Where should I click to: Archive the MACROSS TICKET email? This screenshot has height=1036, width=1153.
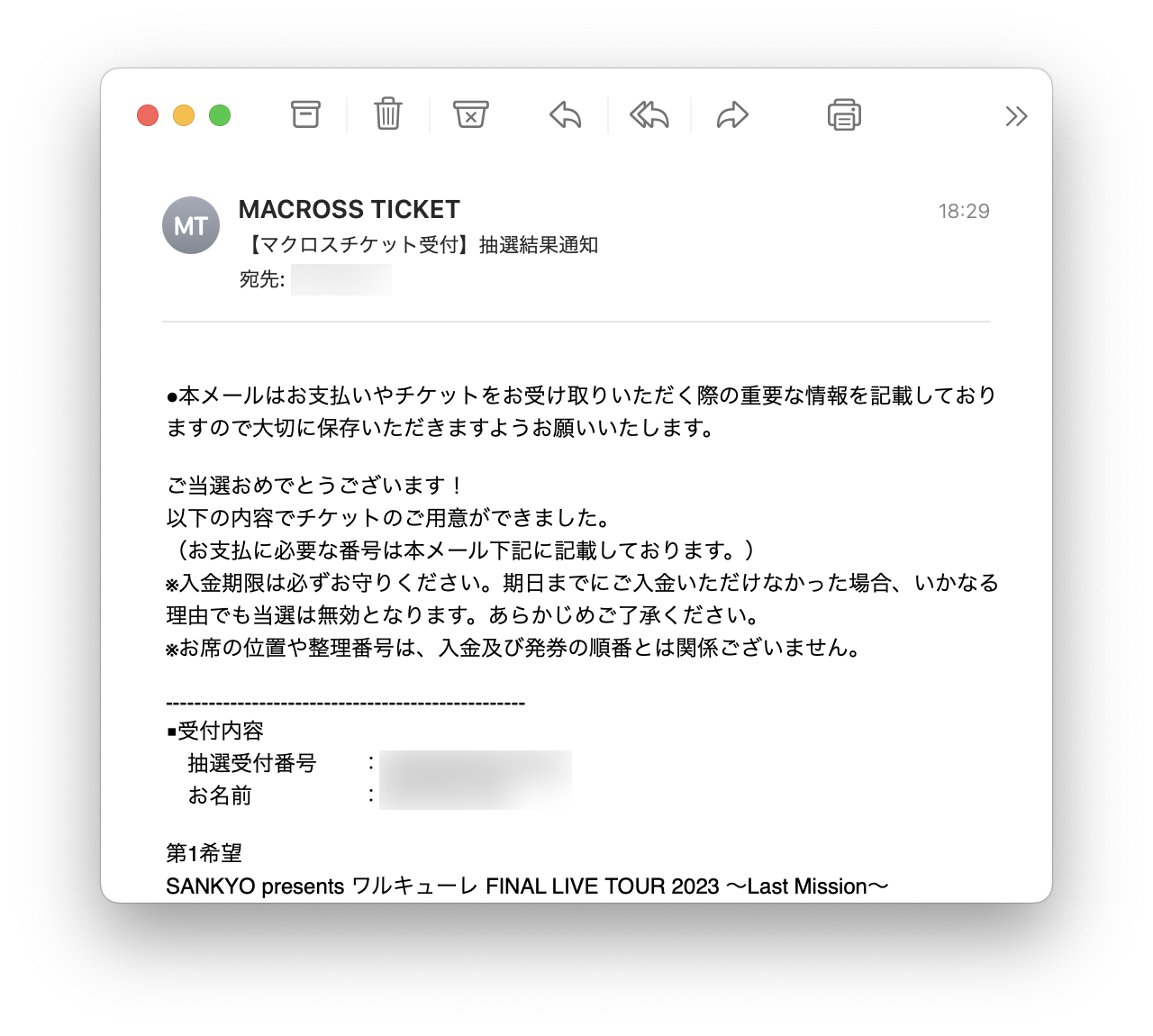(x=305, y=114)
